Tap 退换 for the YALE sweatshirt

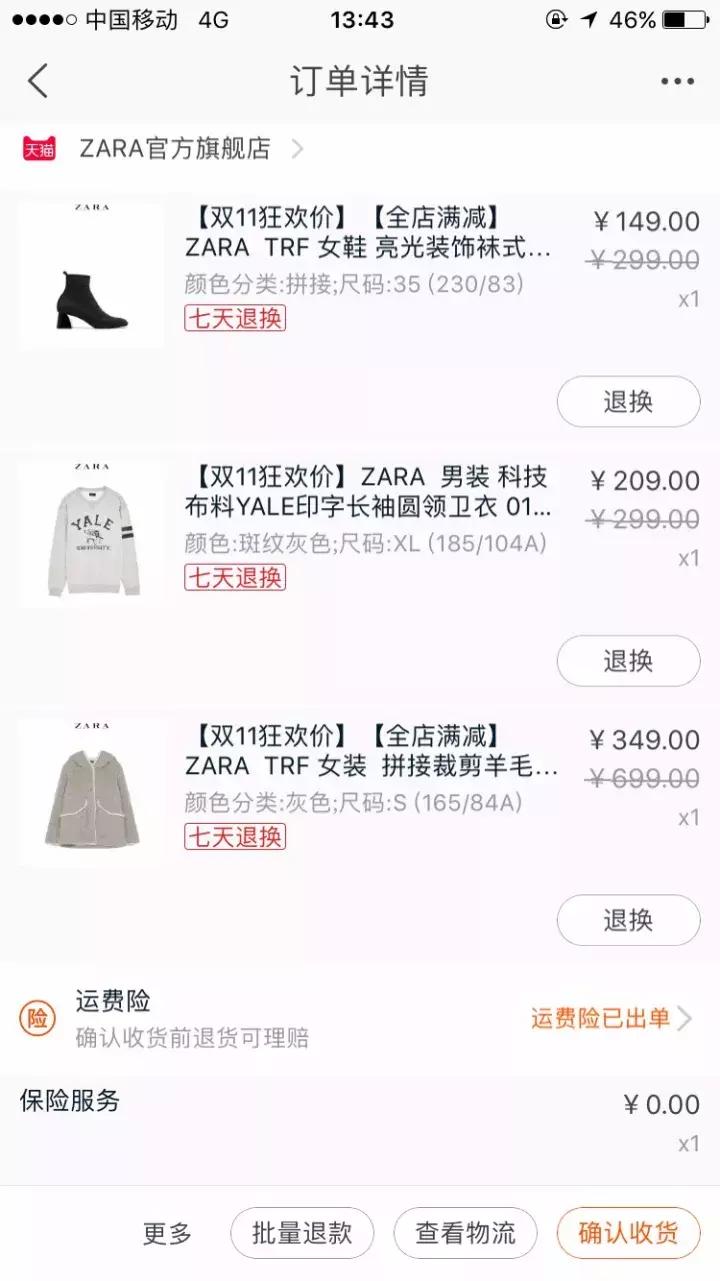click(x=628, y=661)
